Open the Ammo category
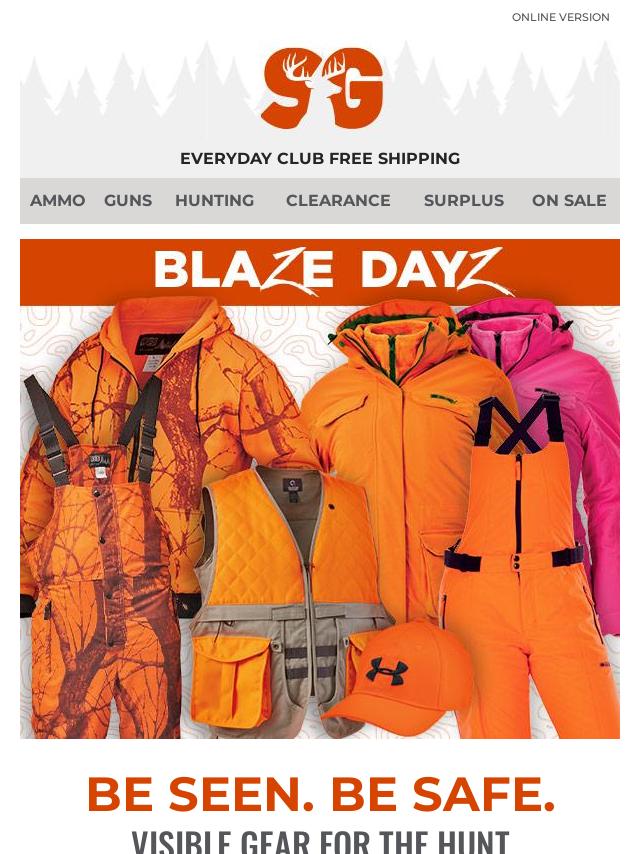 58,201
